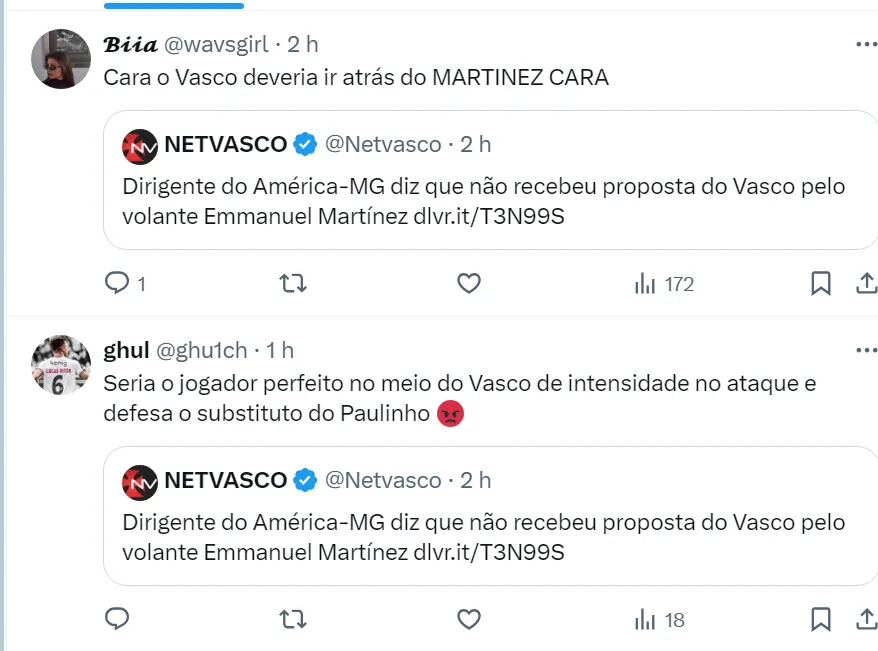Repost ghul's tweet
Viewport: 878px width, 651px height.
pyautogui.click(x=292, y=620)
